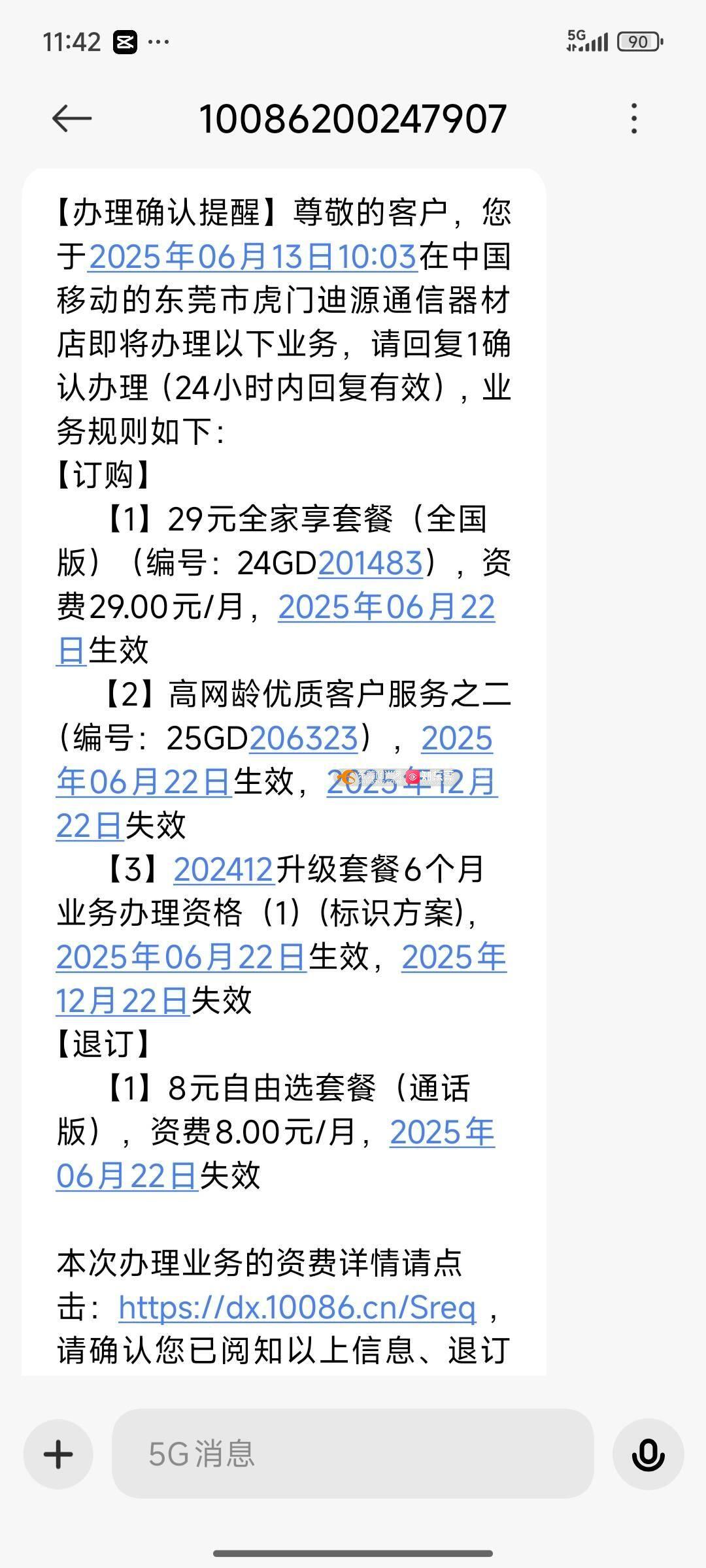The height and width of the screenshot is (1568, 706).
Task: Tap the 2025年06月13日10:03 date link
Action: [x=252, y=257]
